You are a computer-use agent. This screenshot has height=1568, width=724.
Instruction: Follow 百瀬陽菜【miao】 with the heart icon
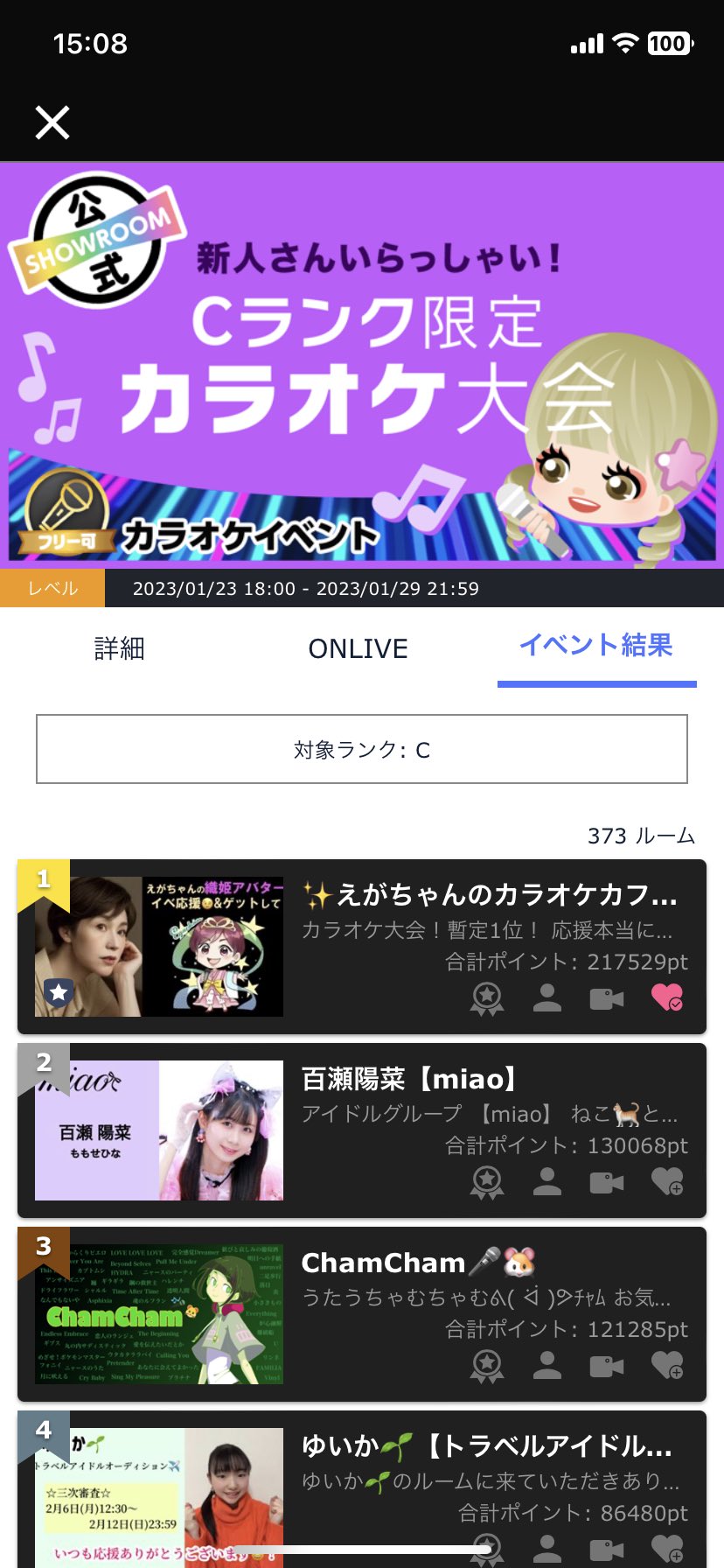tap(667, 1182)
